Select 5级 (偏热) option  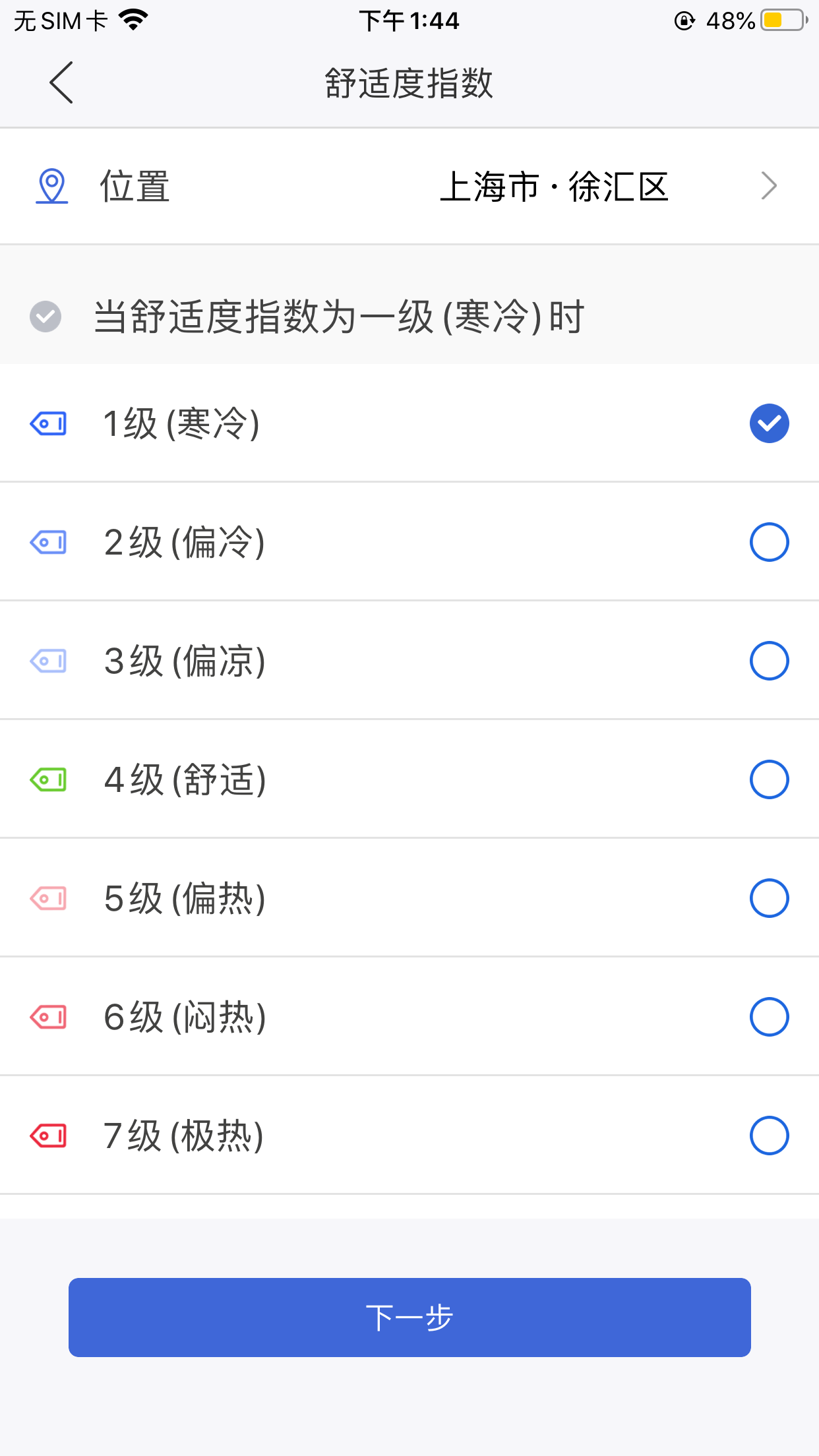pyautogui.click(x=409, y=898)
